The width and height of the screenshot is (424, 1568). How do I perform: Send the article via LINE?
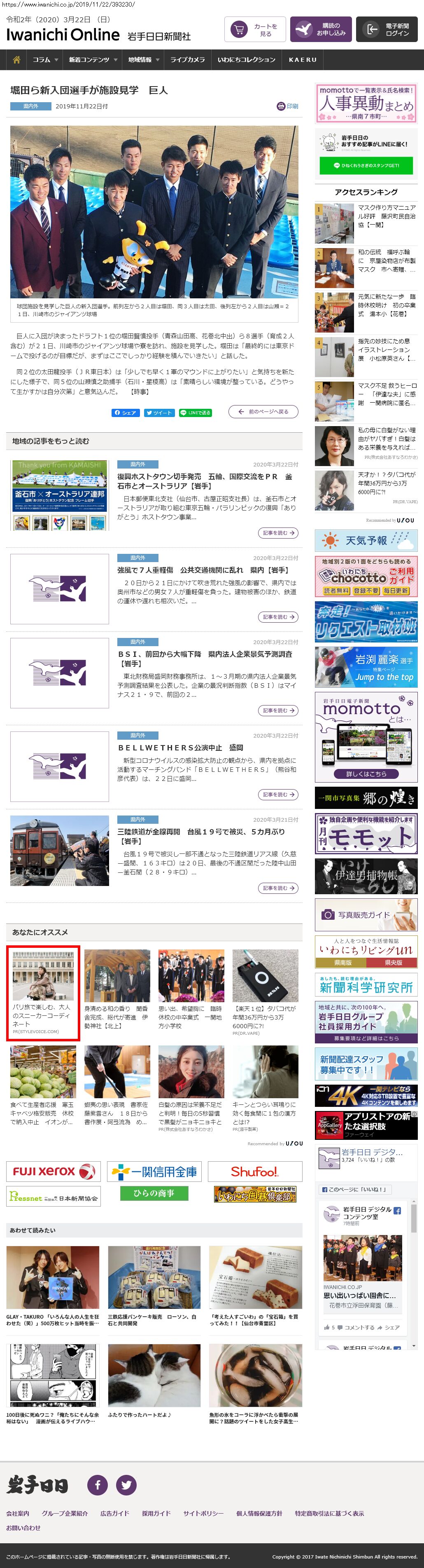coord(195,412)
